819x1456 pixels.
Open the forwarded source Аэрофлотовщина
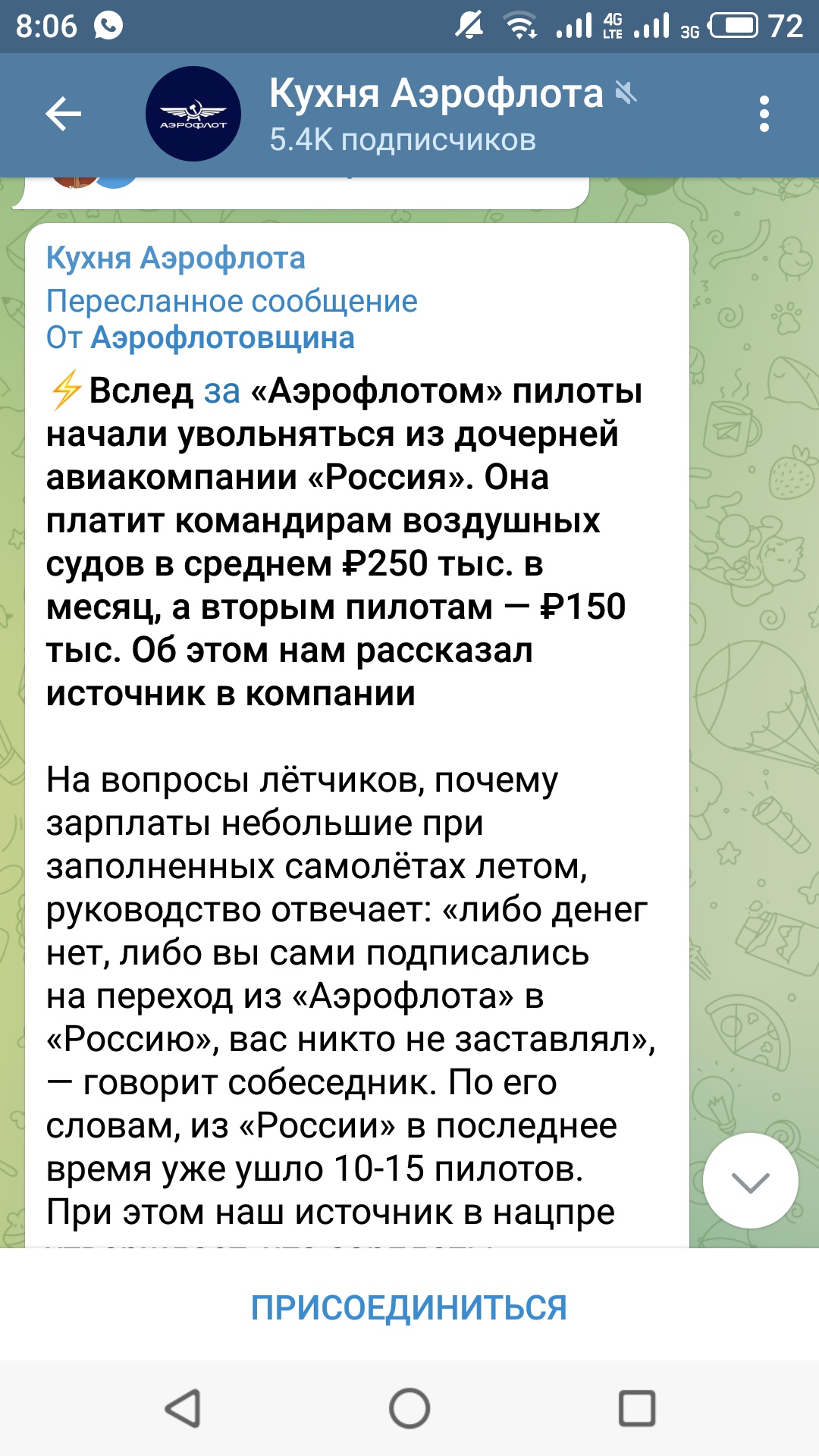[222, 337]
